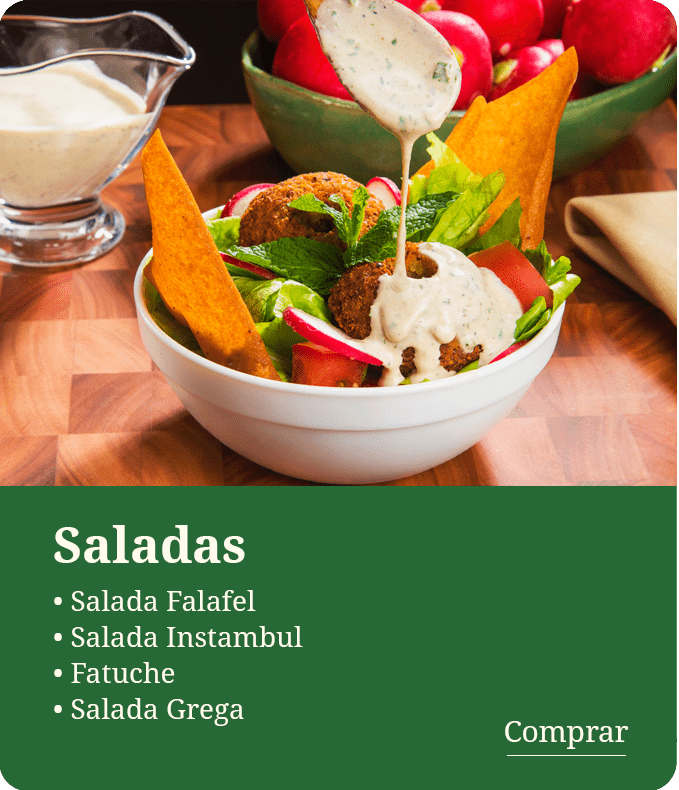The width and height of the screenshot is (679, 790).
Task: Tap the Comprar link
Action: point(565,733)
